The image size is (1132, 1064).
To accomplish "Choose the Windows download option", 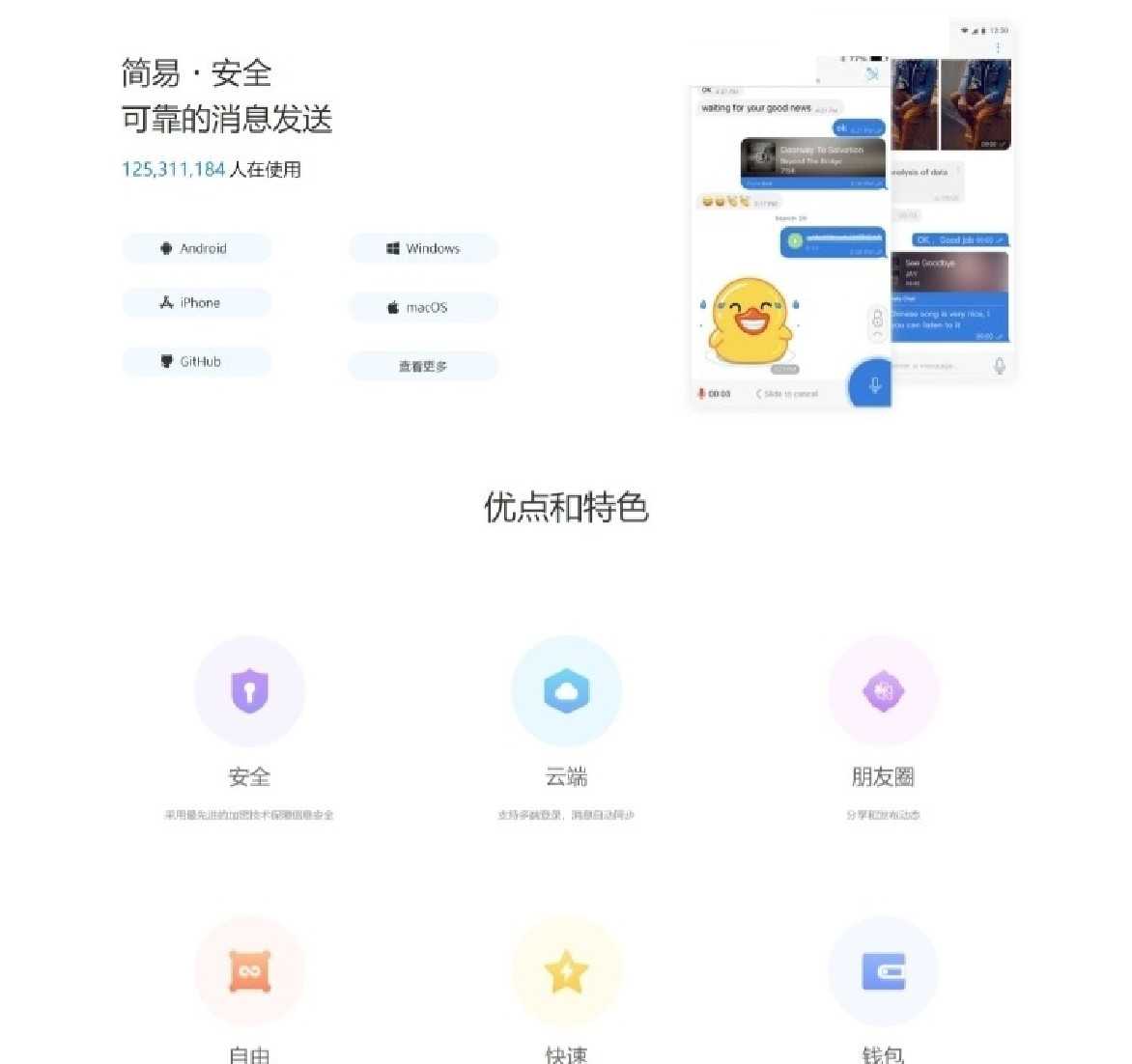I will tap(423, 248).
